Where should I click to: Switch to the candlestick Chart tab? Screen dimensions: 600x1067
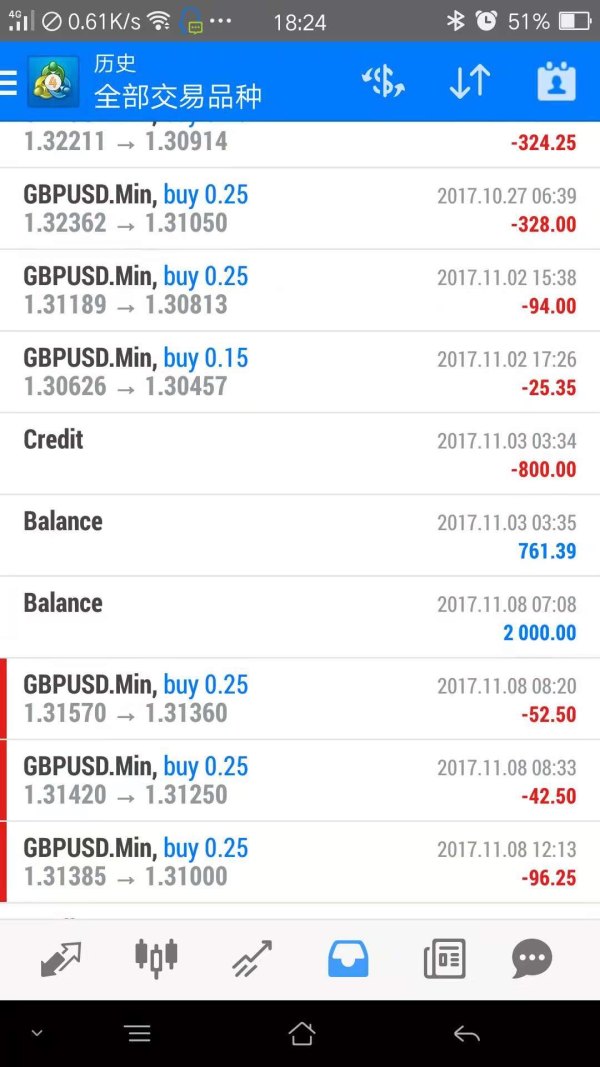point(156,958)
